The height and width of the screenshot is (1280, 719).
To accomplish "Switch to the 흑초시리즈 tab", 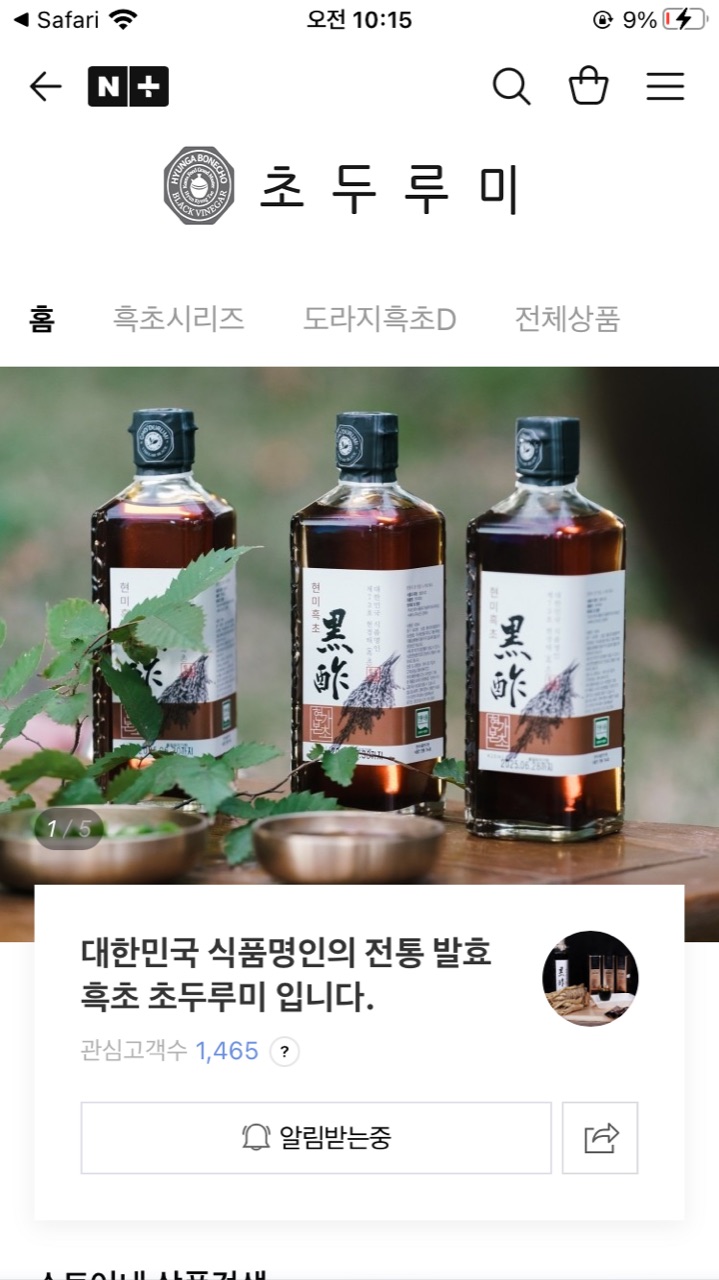I will point(178,319).
